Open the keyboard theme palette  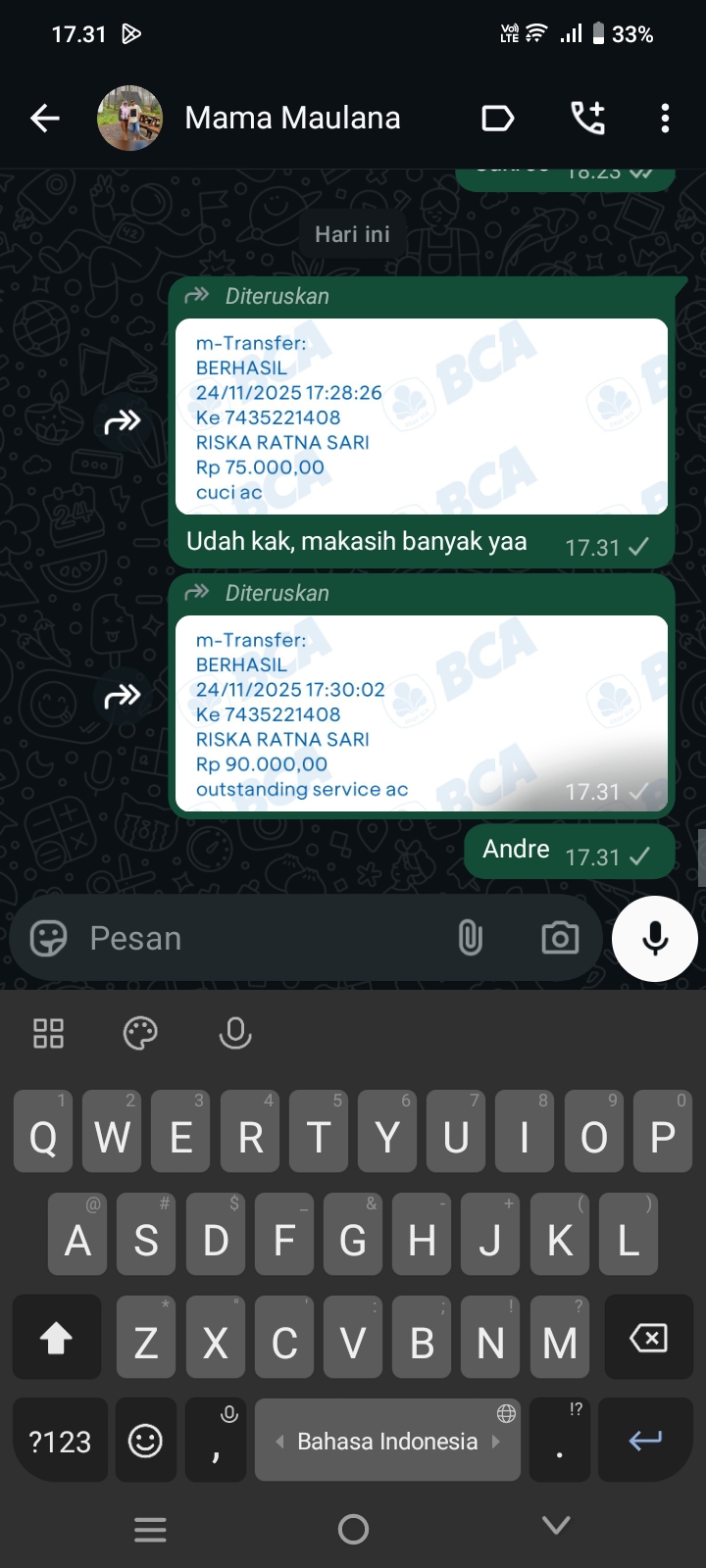pos(140,1033)
